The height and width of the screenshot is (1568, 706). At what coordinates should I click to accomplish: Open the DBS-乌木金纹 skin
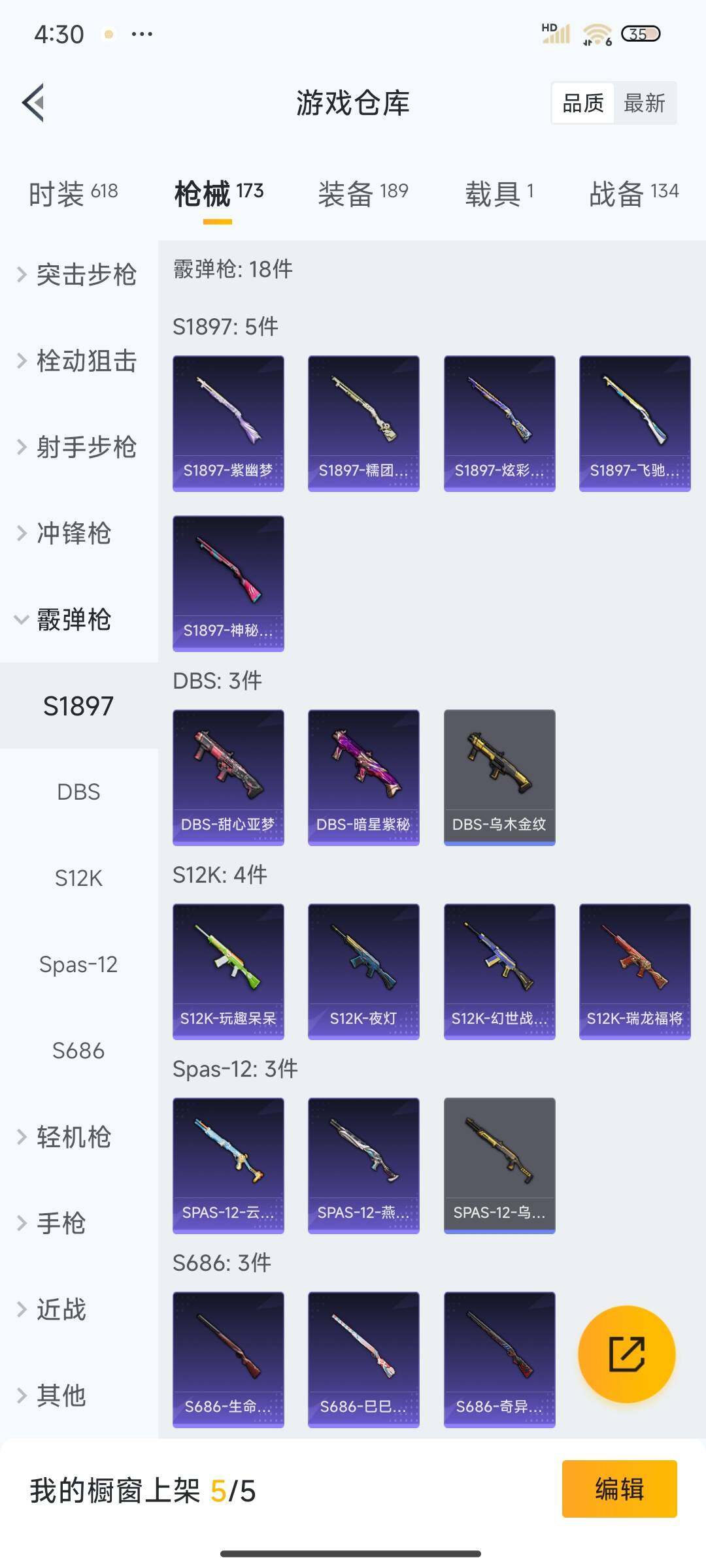pos(499,777)
